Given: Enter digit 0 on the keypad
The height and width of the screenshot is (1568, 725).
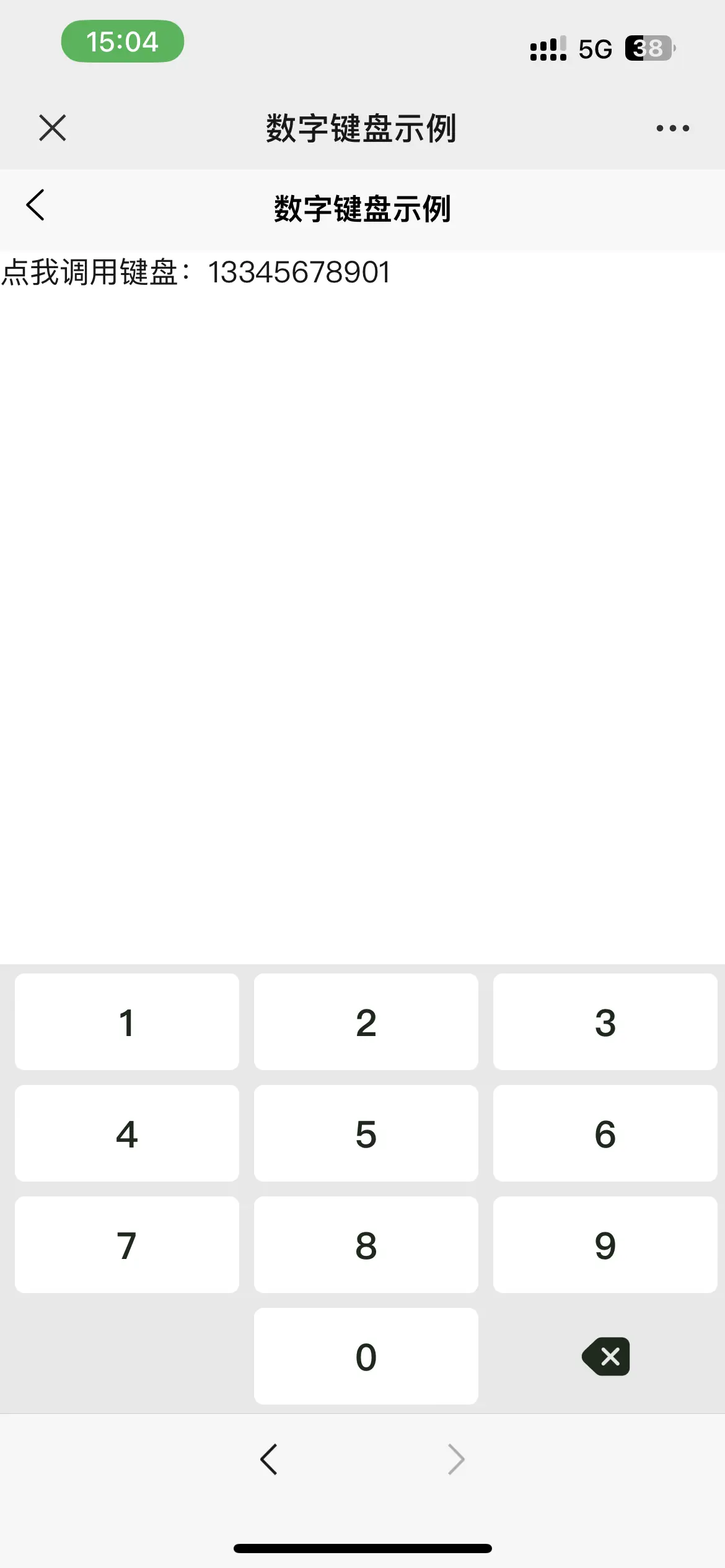Looking at the screenshot, I should 366,1356.
